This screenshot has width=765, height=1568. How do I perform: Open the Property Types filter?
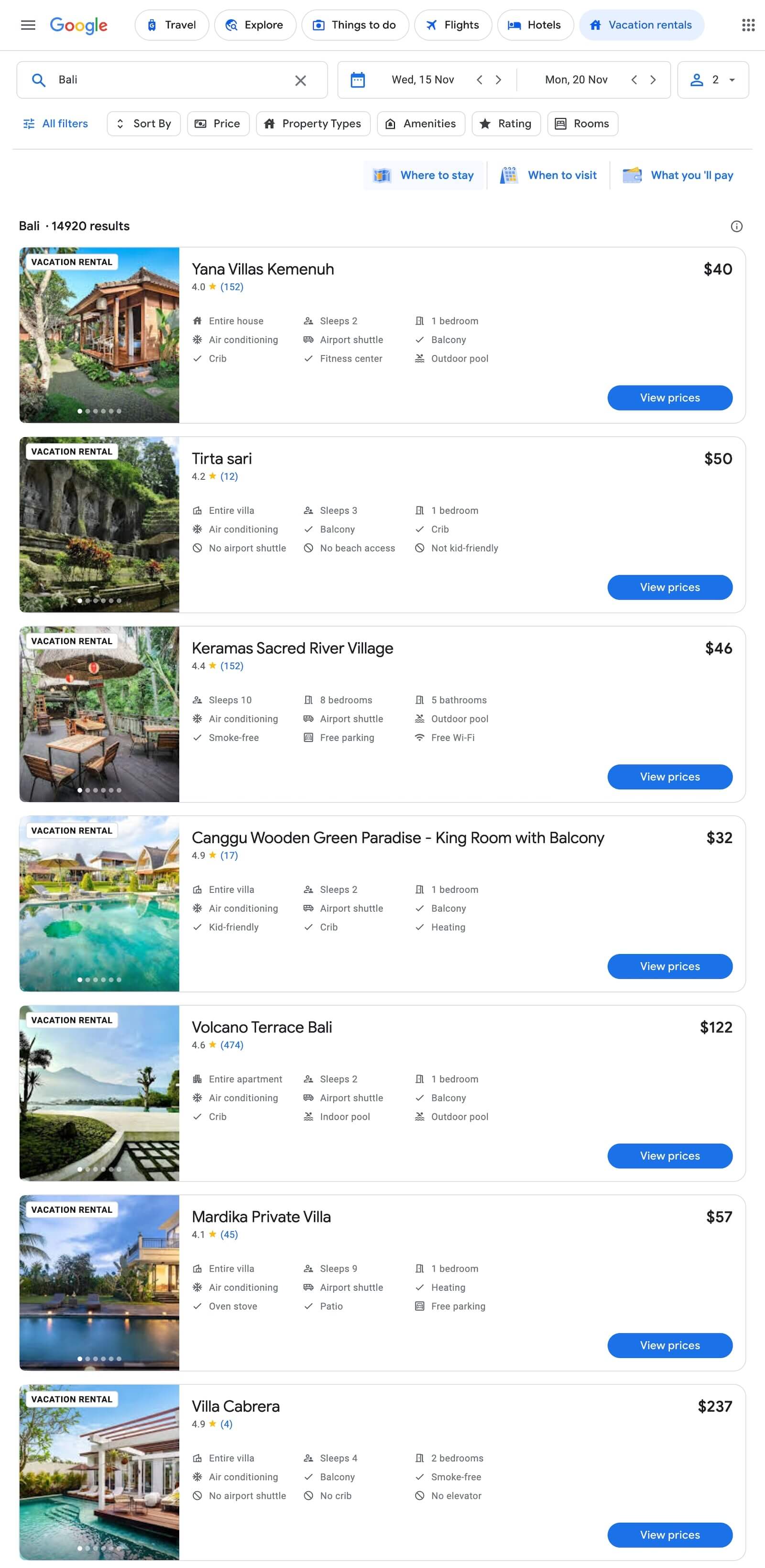[x=313, y=123]
